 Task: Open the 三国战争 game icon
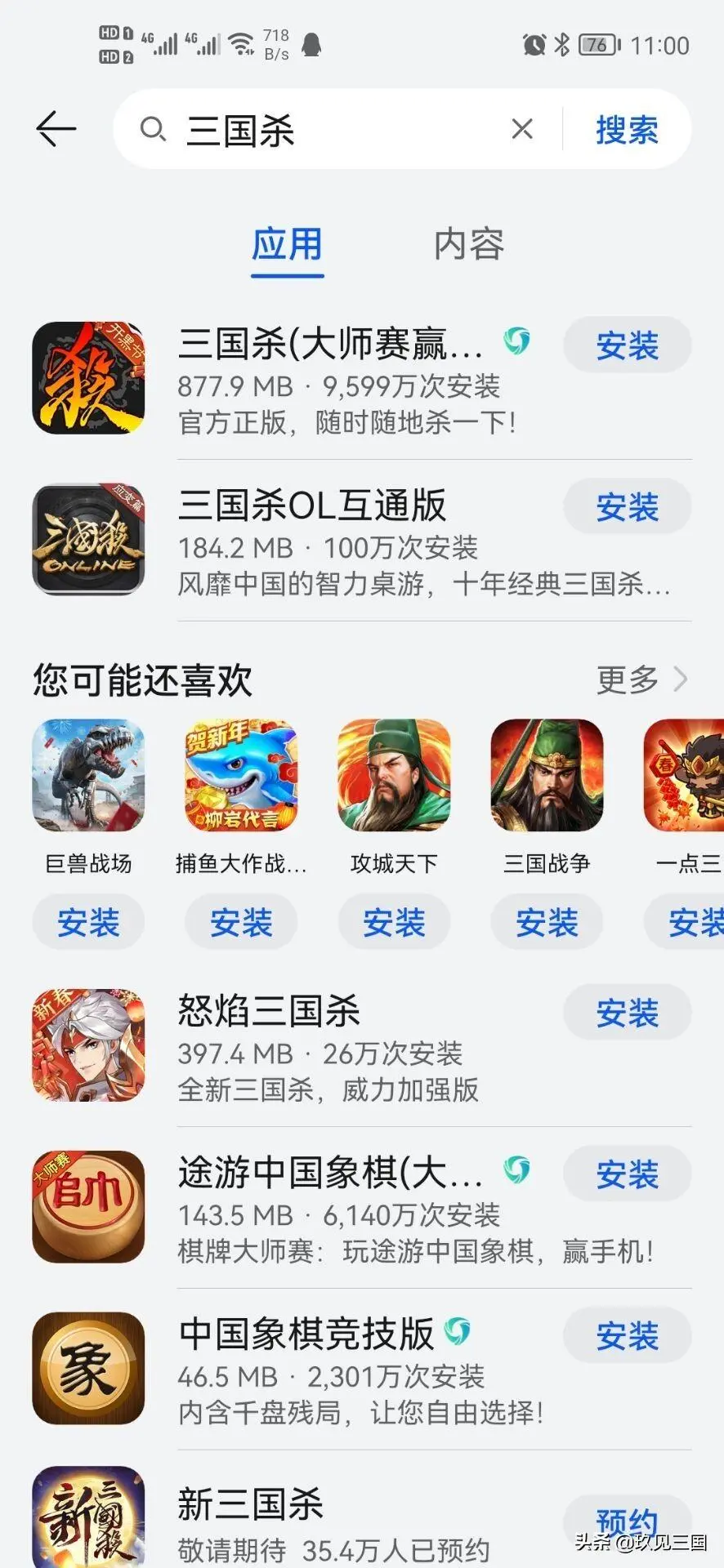tap(547, 774)
